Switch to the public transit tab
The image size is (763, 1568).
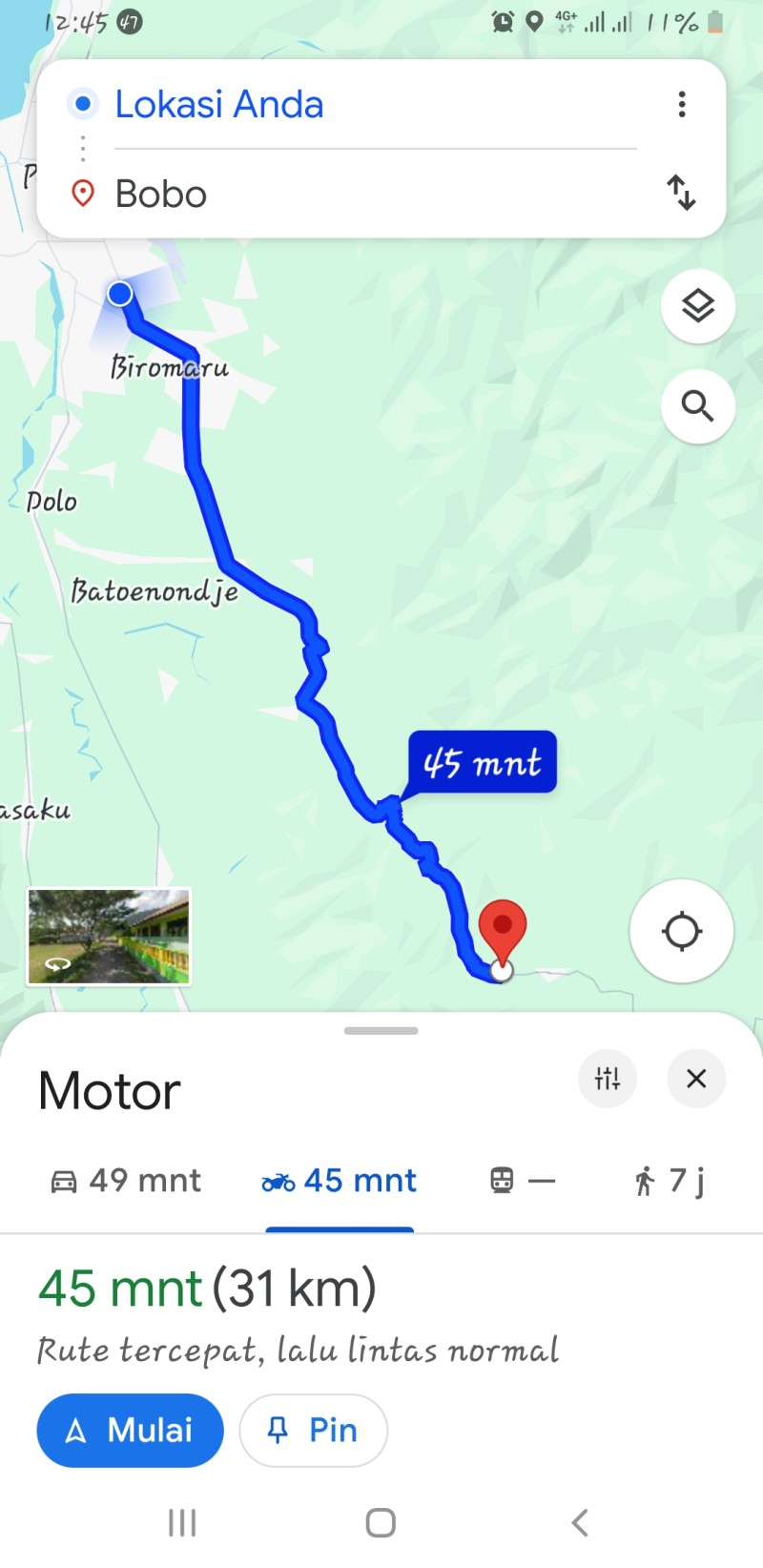(522, 1181)
